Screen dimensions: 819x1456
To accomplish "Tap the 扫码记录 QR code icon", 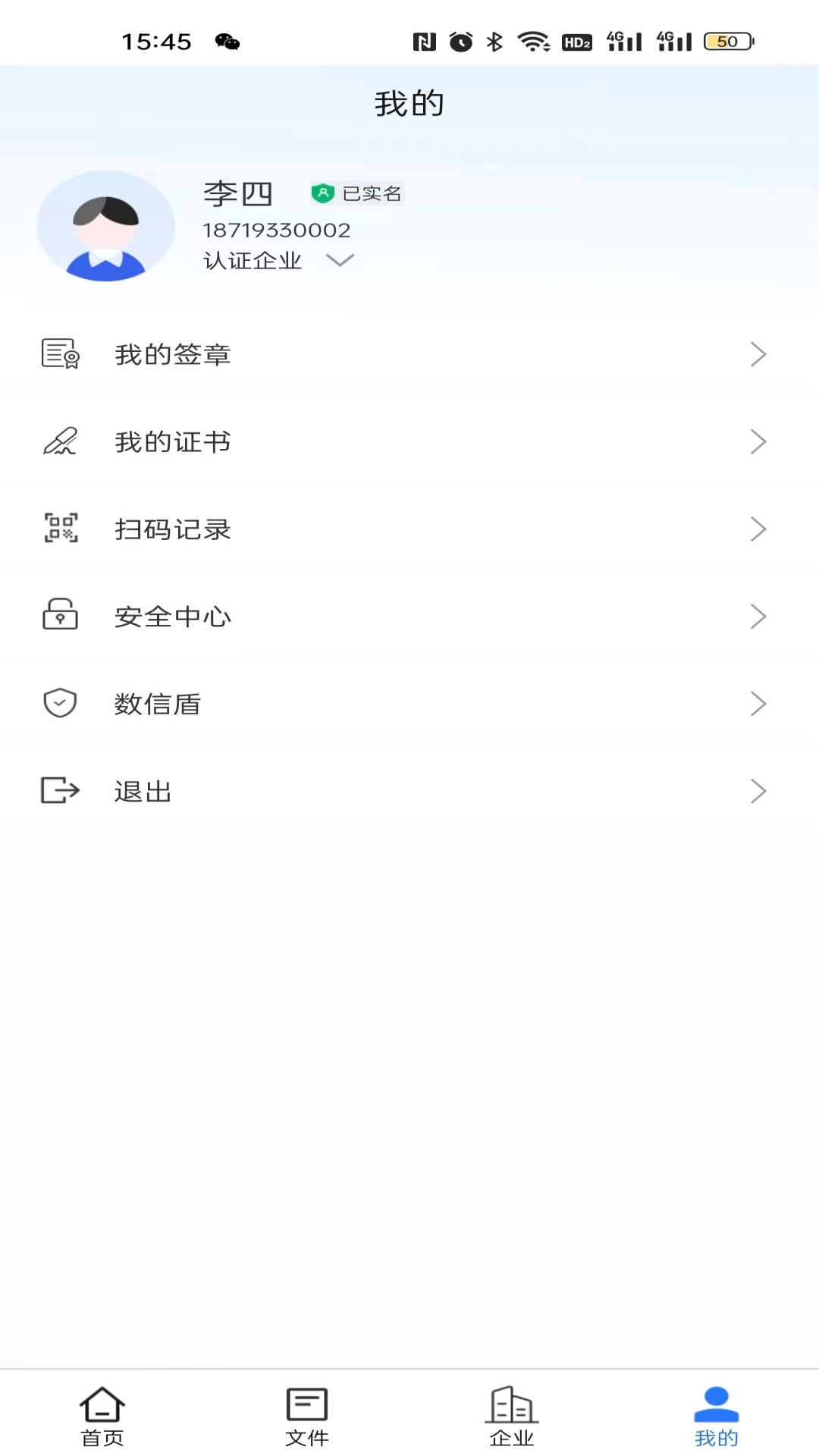I will click(x=60, y=529).
